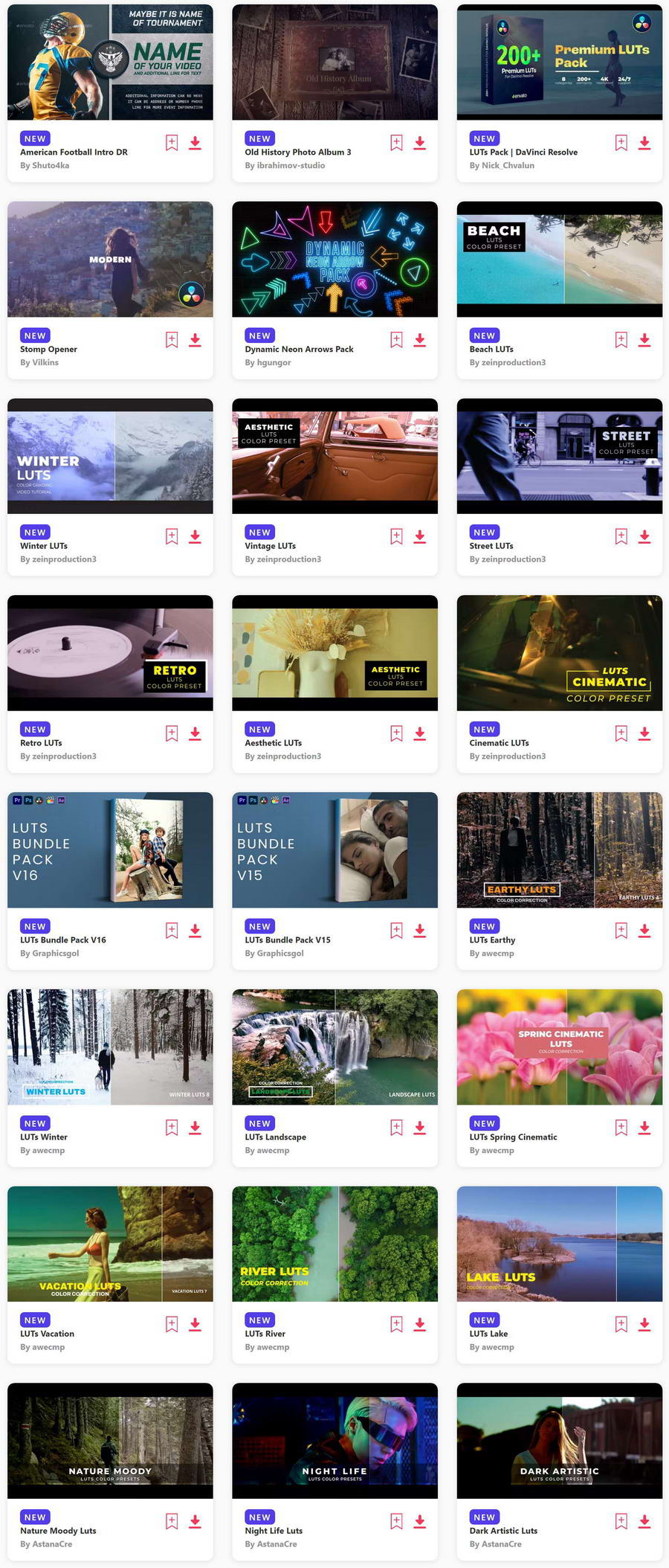Download LUTs Landscape
Screen dimensions: 669x1568
tap(419, 1127)
